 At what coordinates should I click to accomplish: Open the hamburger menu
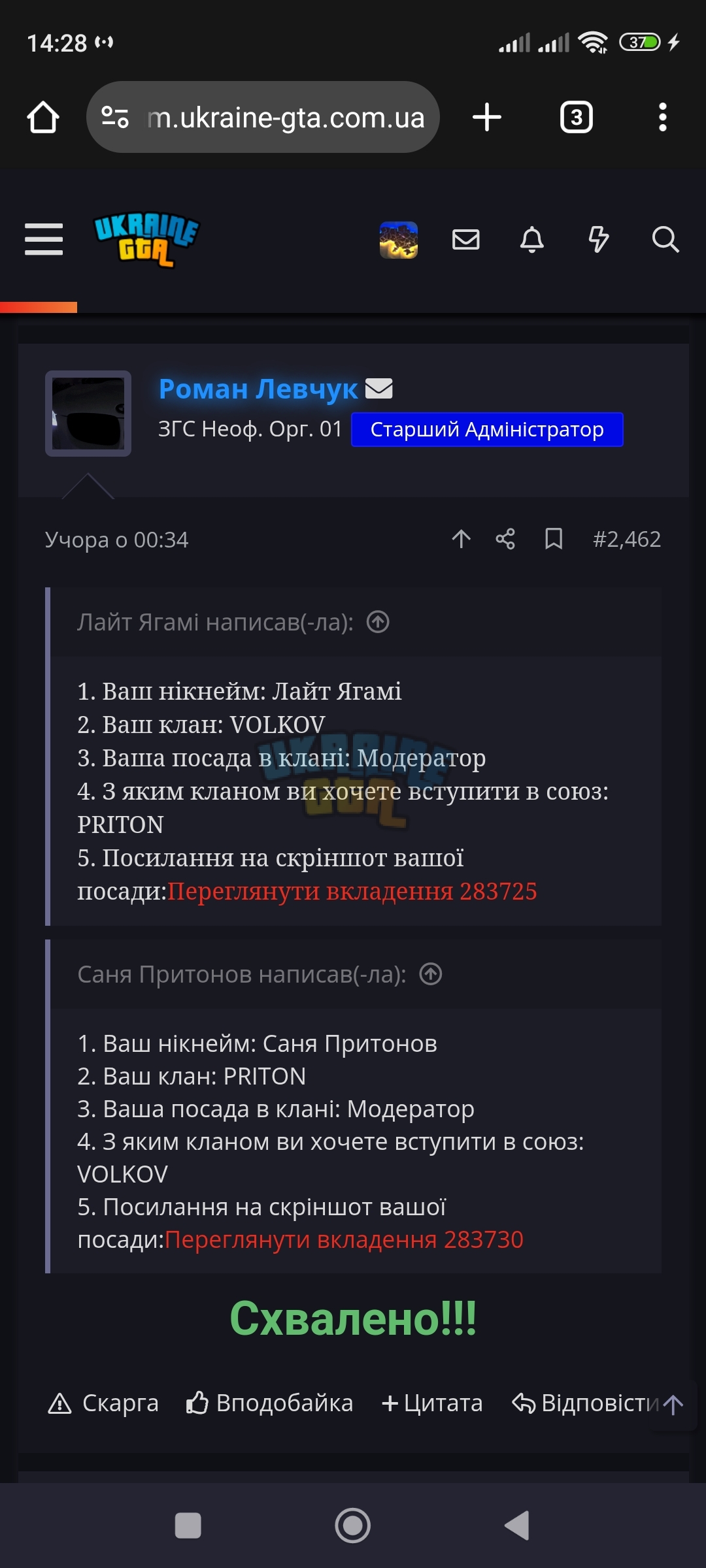[44, 239]
